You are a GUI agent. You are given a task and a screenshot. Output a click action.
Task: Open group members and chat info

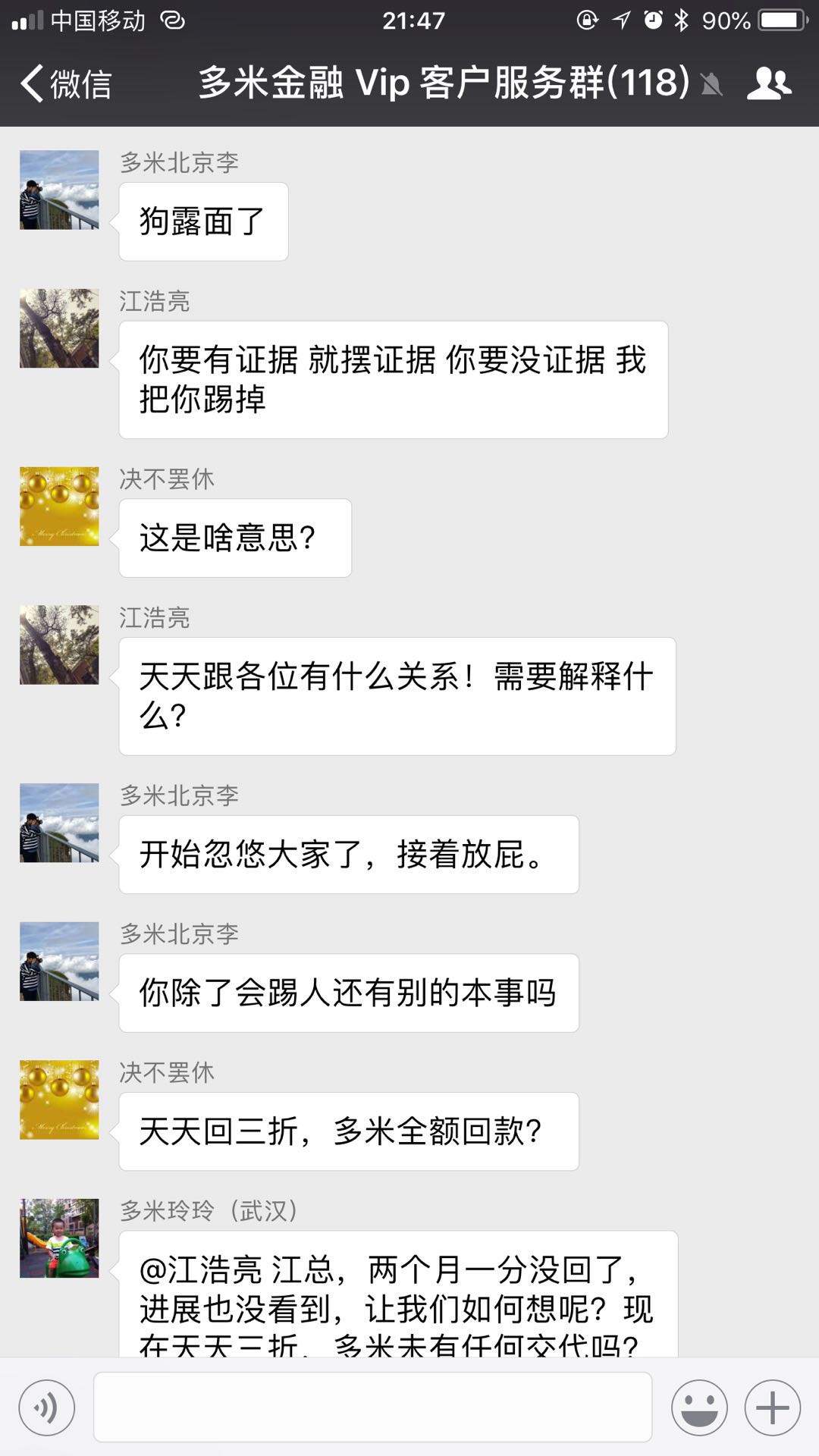click(x=769, y=83)
